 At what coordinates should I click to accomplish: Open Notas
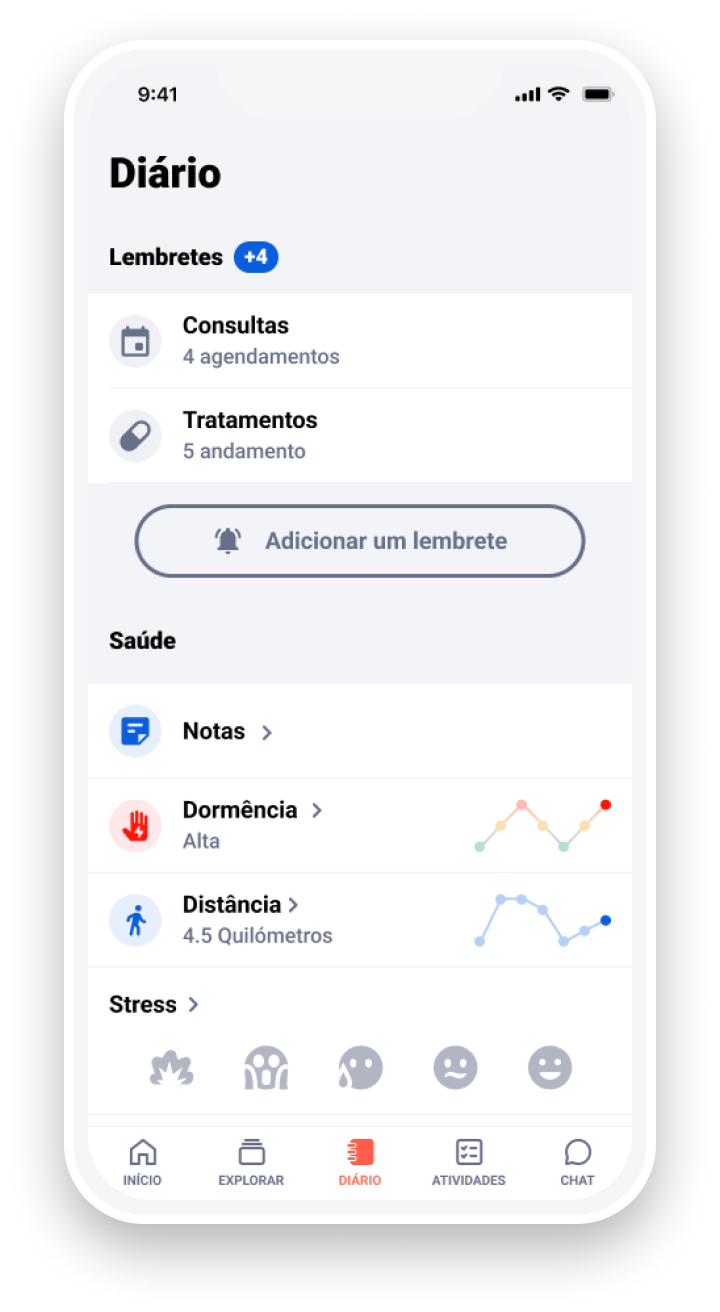(x=360, y=731)
